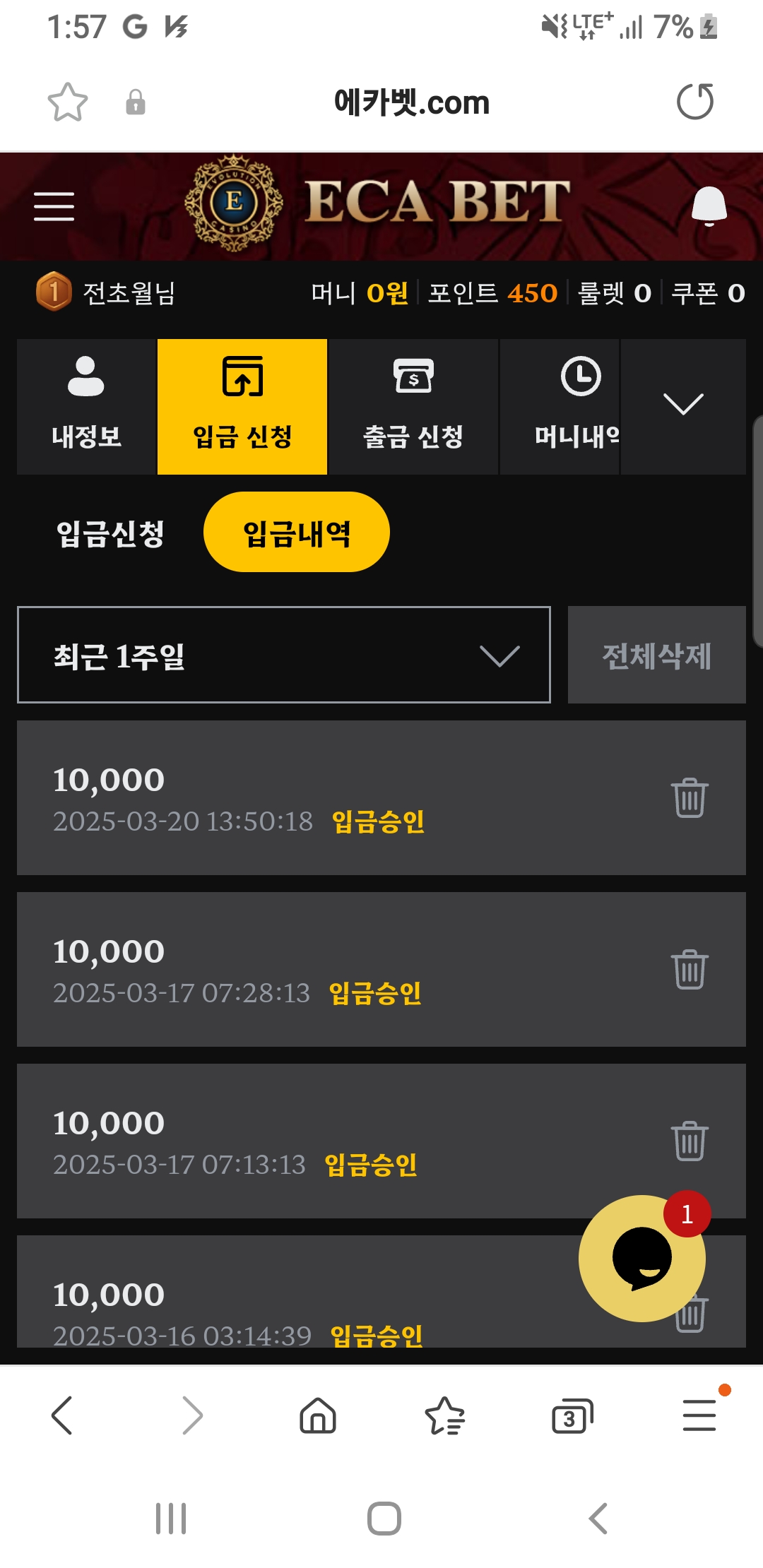The image size is (763, 1568).
Task: Expand the menu tabs chevron
Action: click(683, 405)
